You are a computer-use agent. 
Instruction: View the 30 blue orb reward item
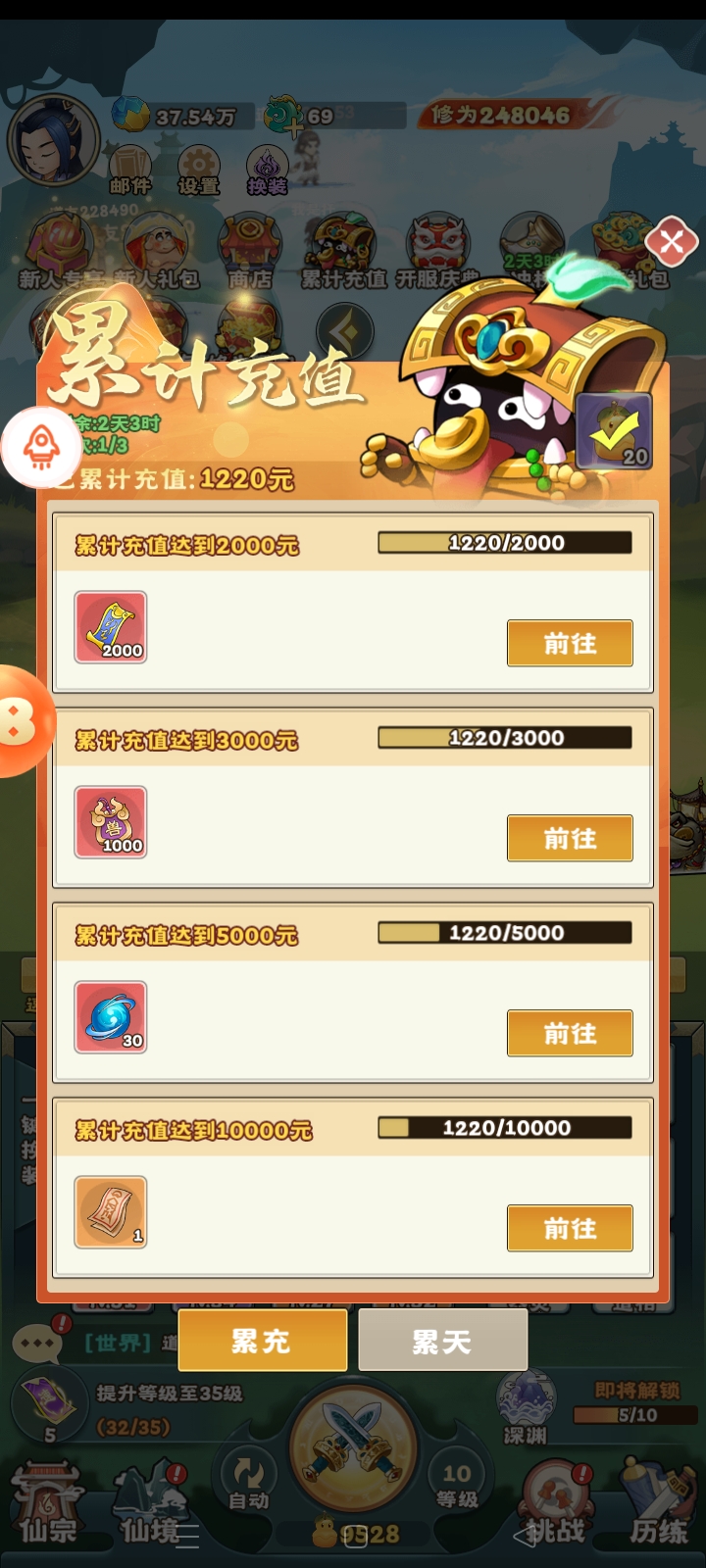point(111,1017)
